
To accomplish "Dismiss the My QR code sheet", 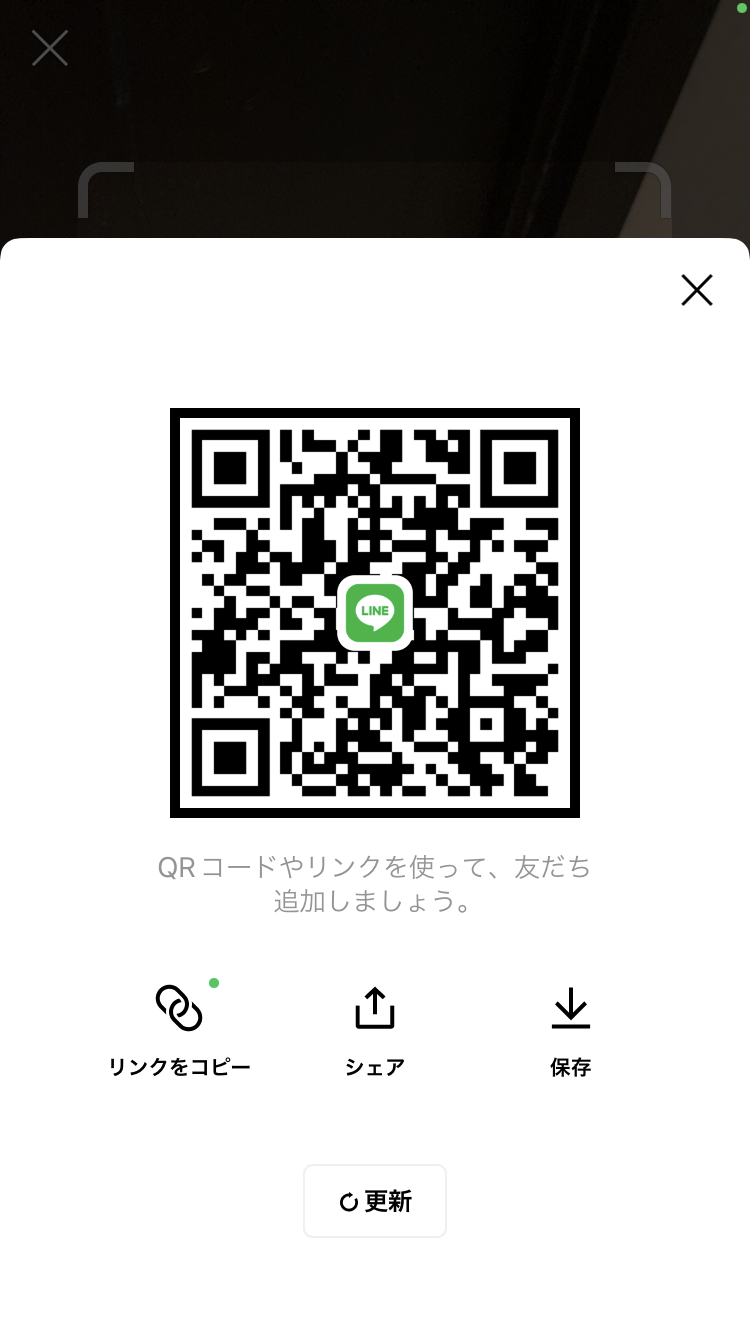I will [x=696, y=290].
